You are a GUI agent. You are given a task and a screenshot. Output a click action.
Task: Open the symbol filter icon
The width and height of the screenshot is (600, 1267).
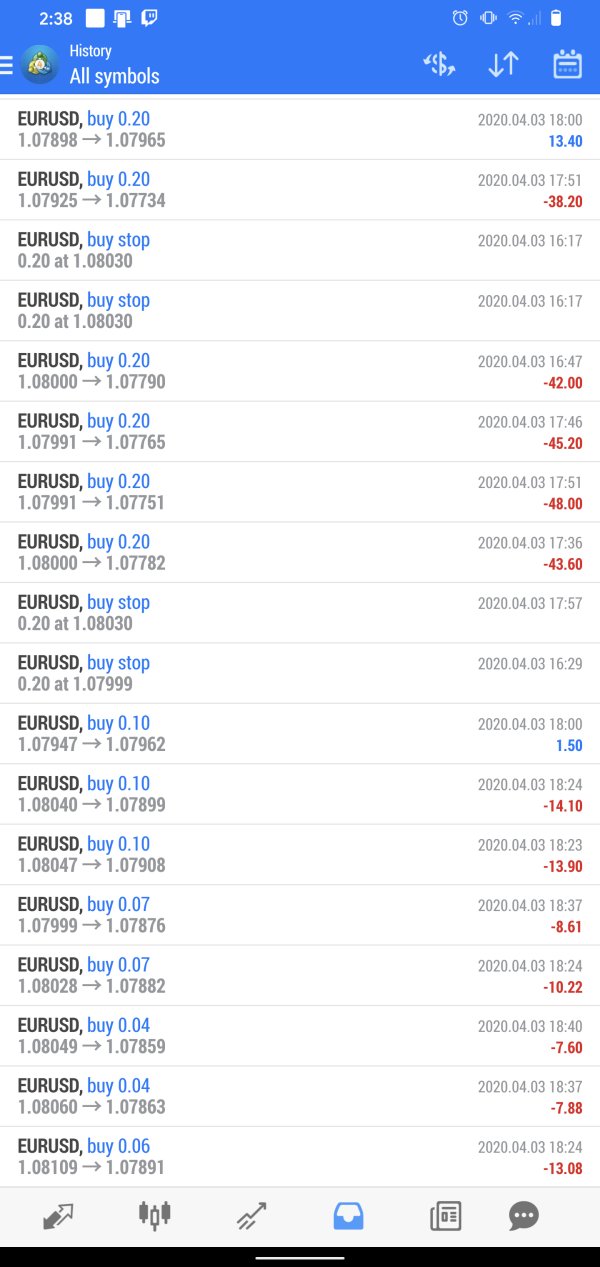click(439, 65)
